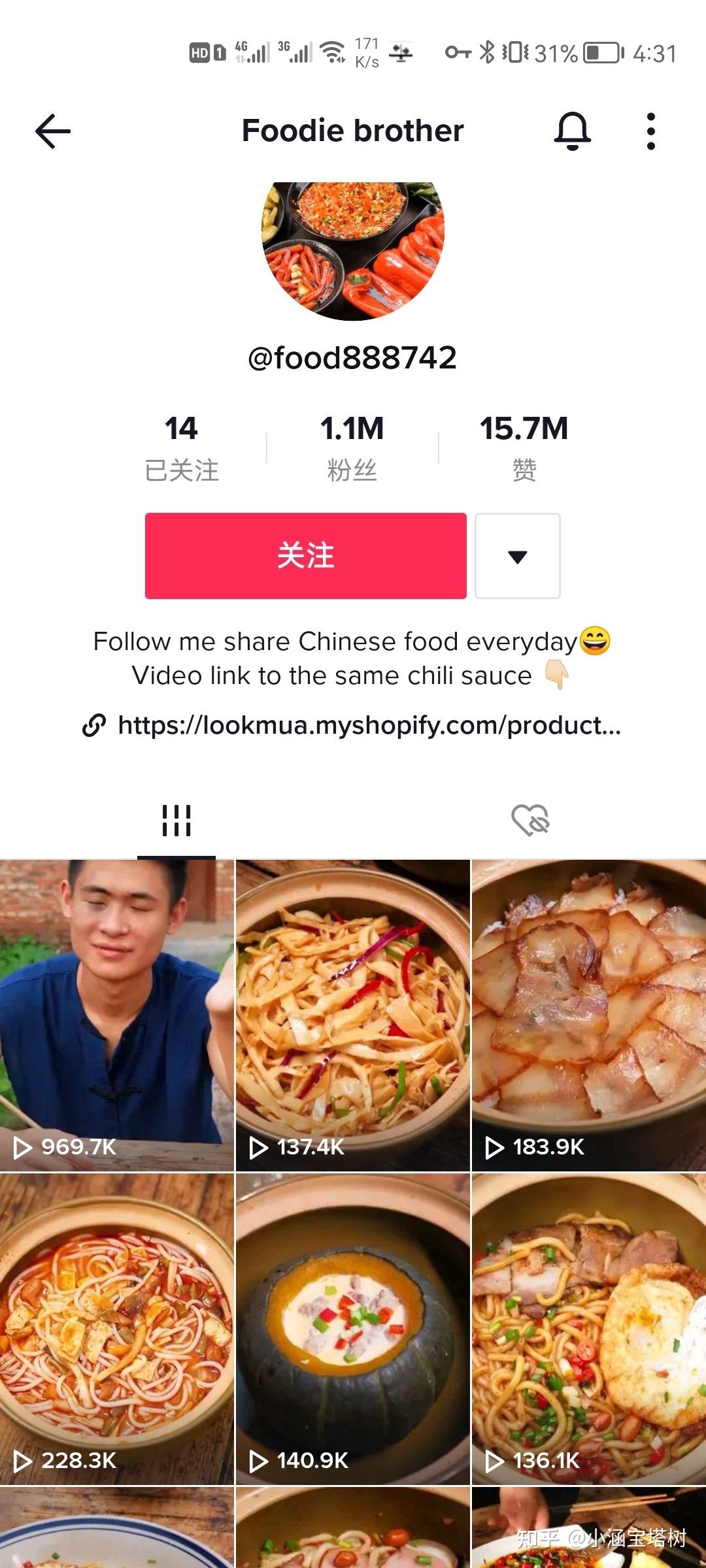Open the link icon next to the URL
This screenshot has width=706, height=1568.
coord(95,725)
